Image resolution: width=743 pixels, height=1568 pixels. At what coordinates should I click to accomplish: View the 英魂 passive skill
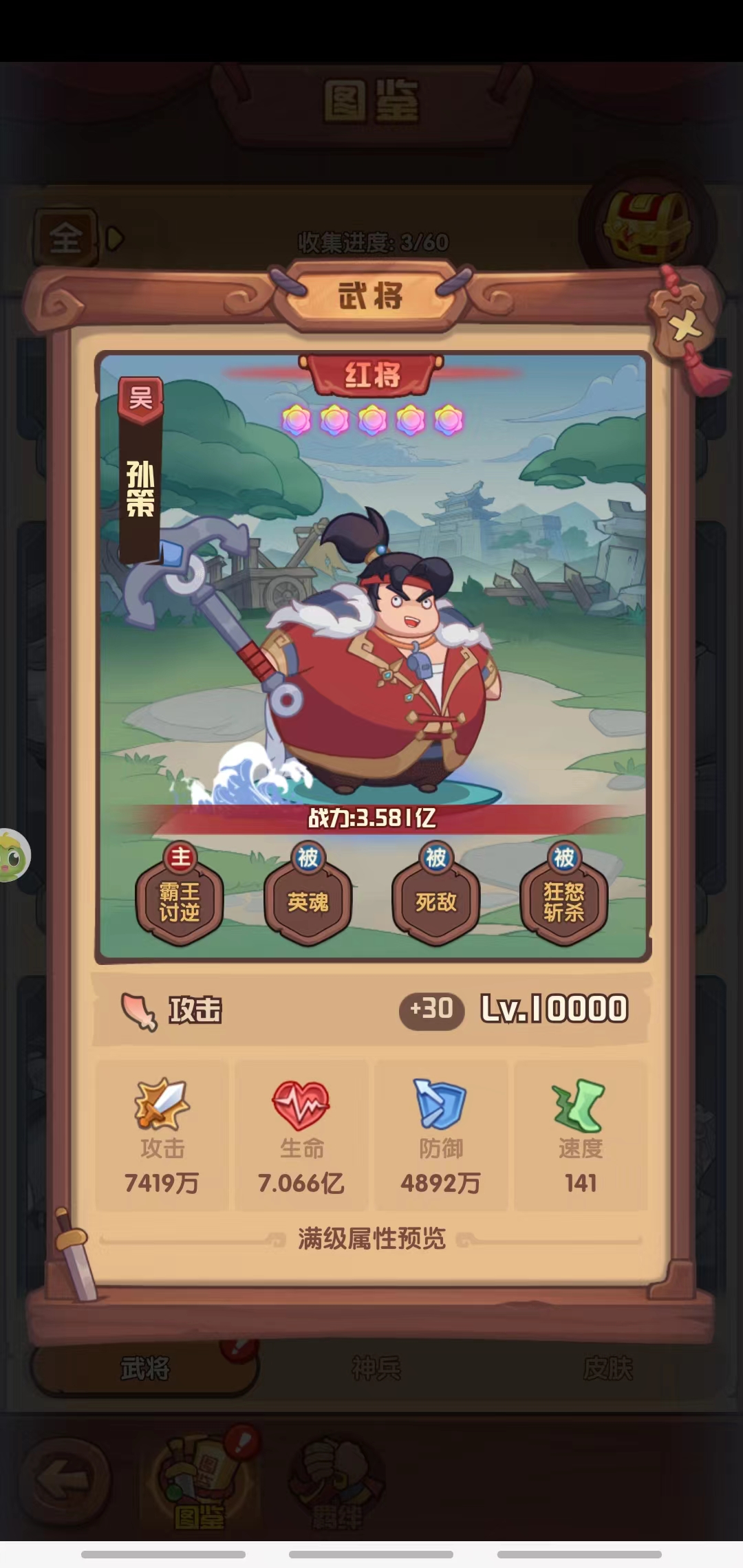tap(308, 902)
